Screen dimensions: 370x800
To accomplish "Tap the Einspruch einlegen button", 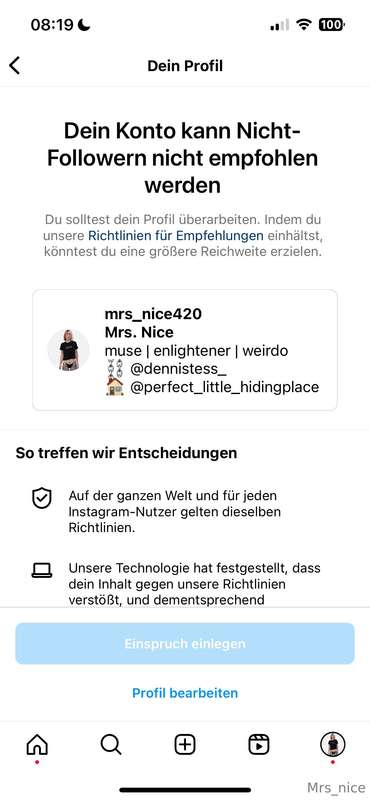I will [x=185, y=643].
